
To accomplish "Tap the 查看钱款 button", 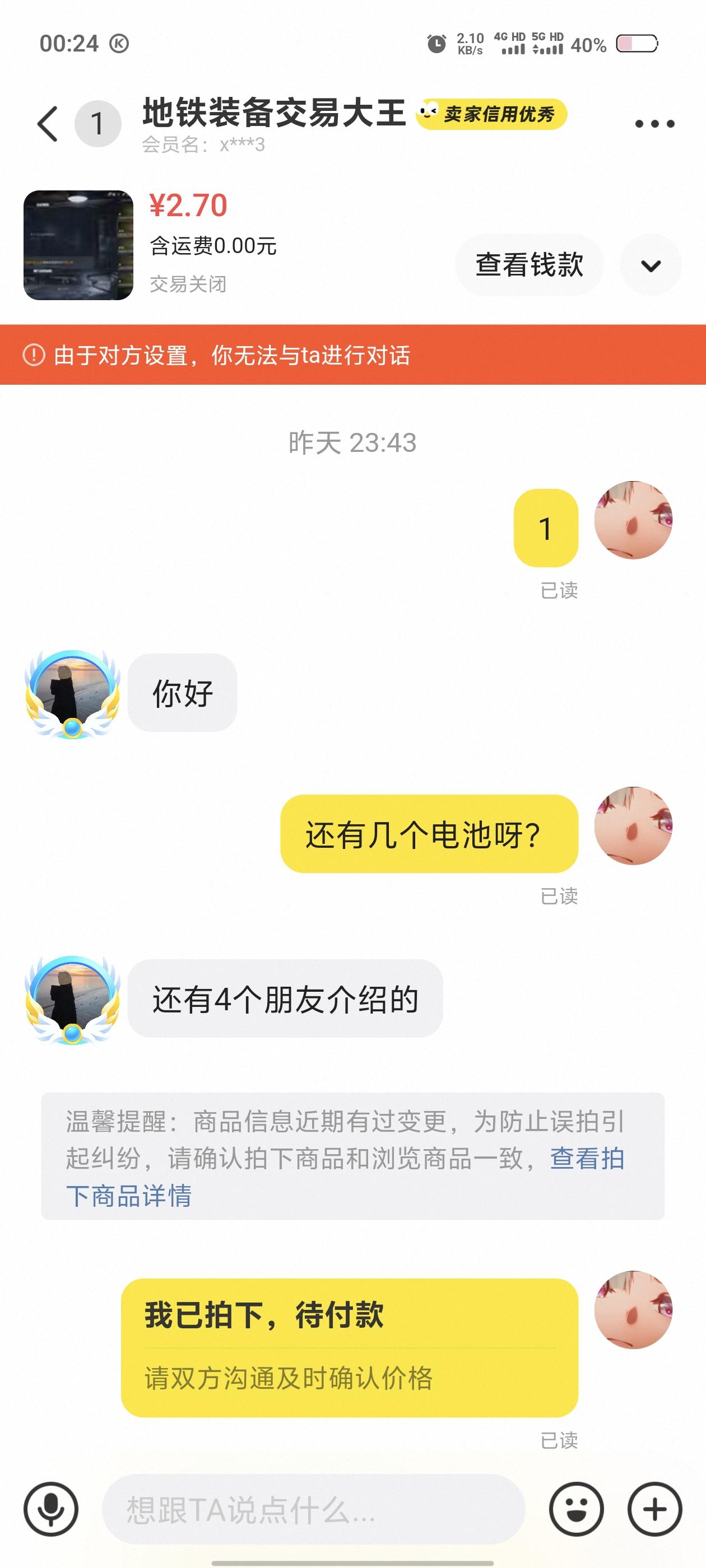I will (x=529, y=265).
